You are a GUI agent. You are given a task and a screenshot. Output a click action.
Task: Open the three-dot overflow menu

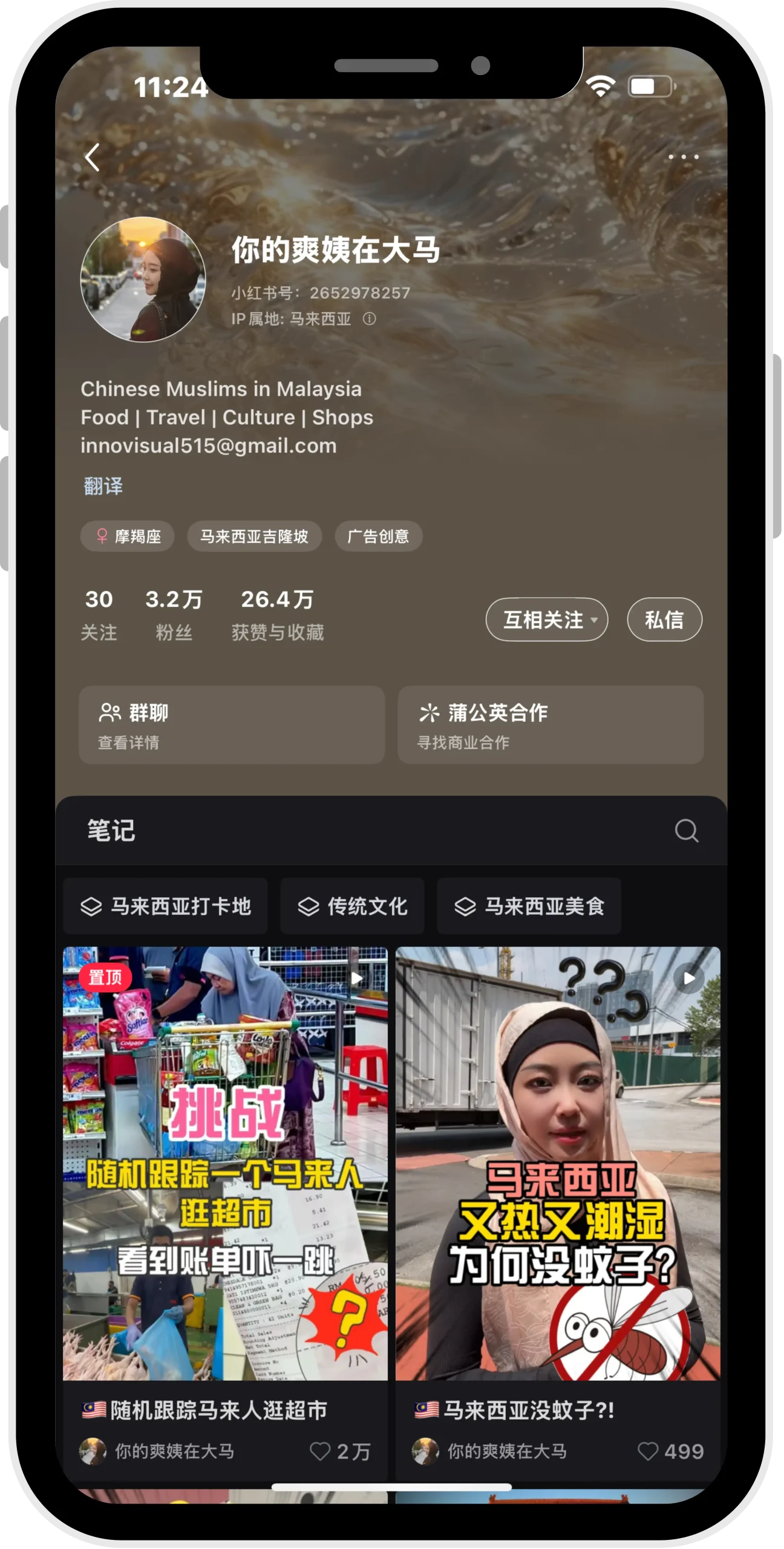coord(684,157)
